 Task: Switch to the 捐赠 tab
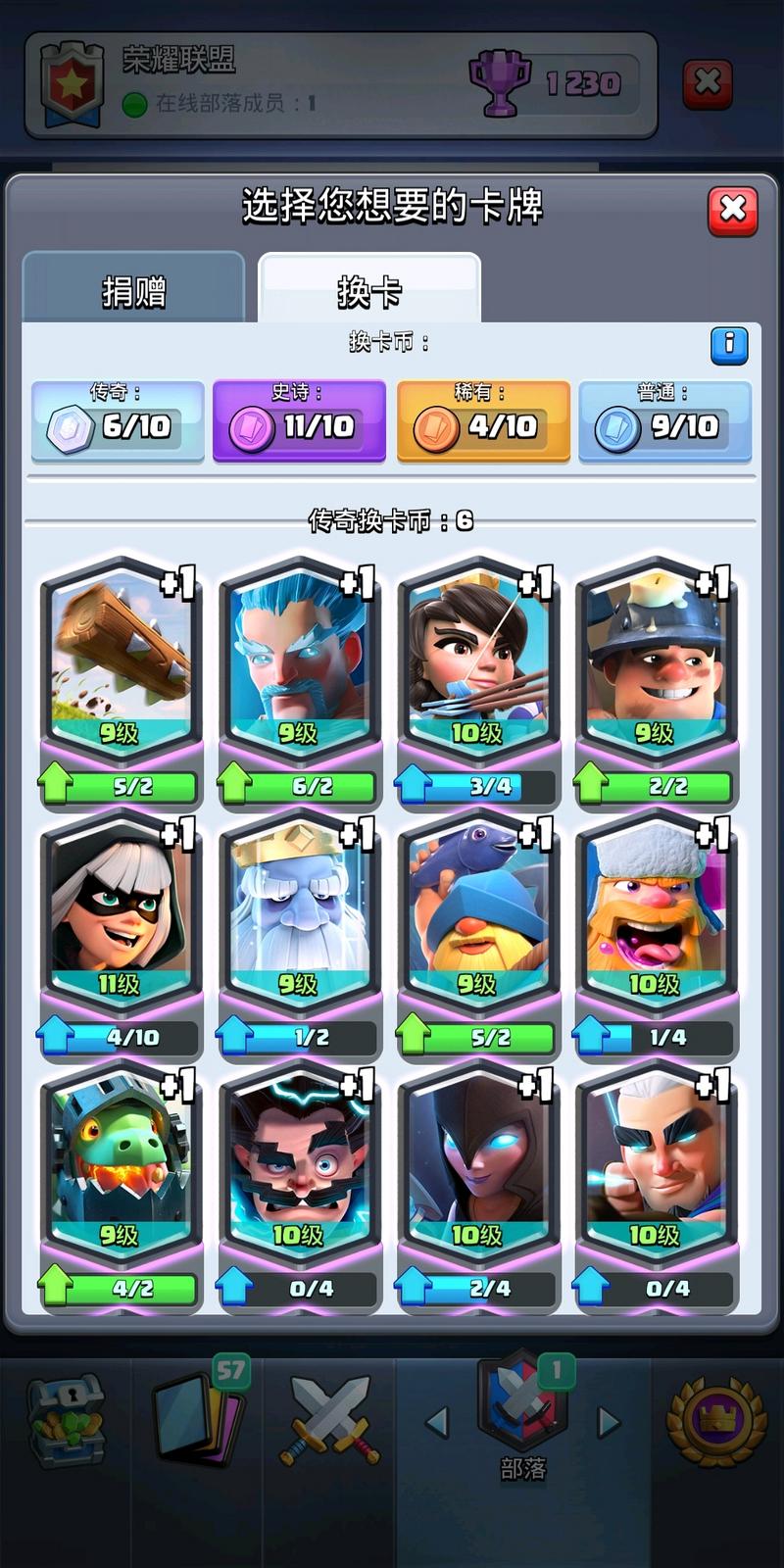134,291
